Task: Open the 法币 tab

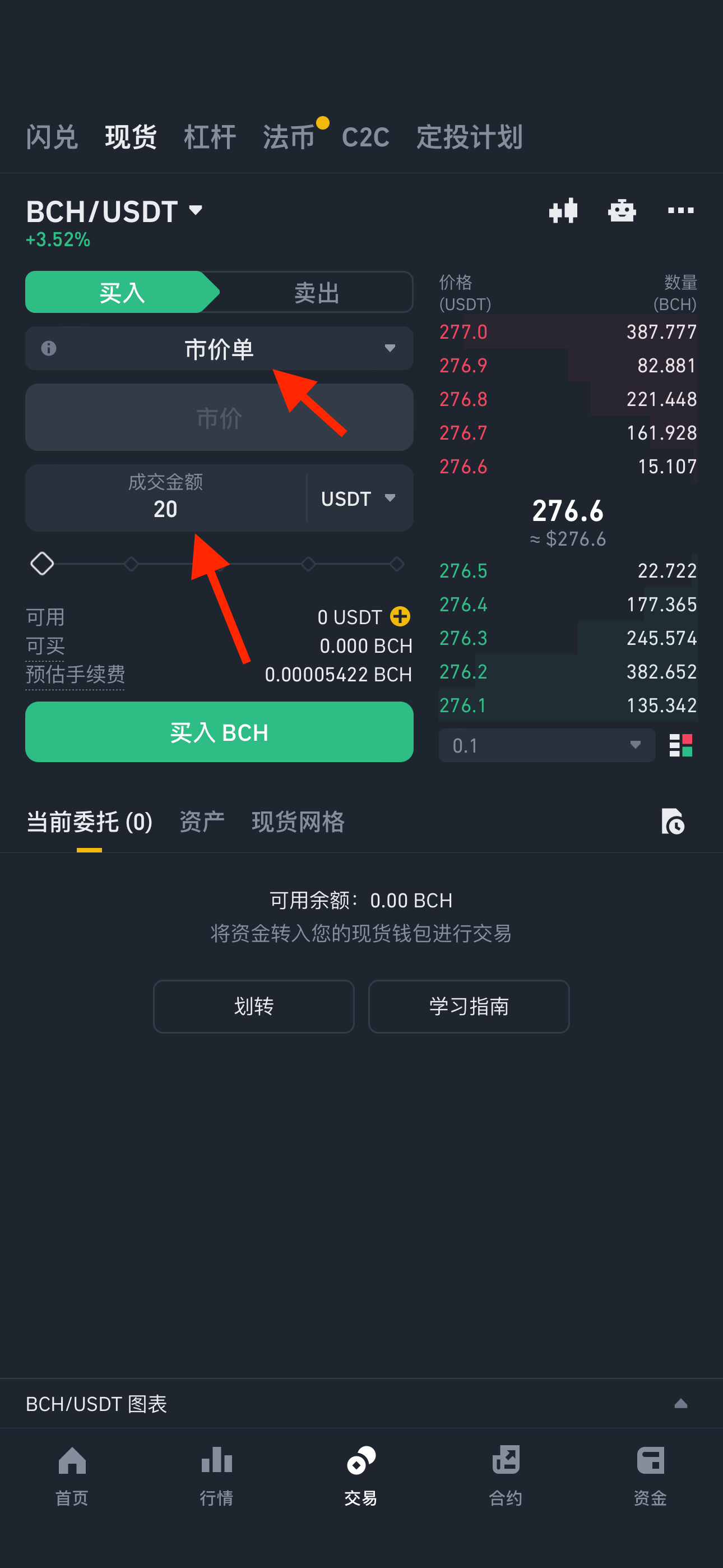Action: coord(289,137)
